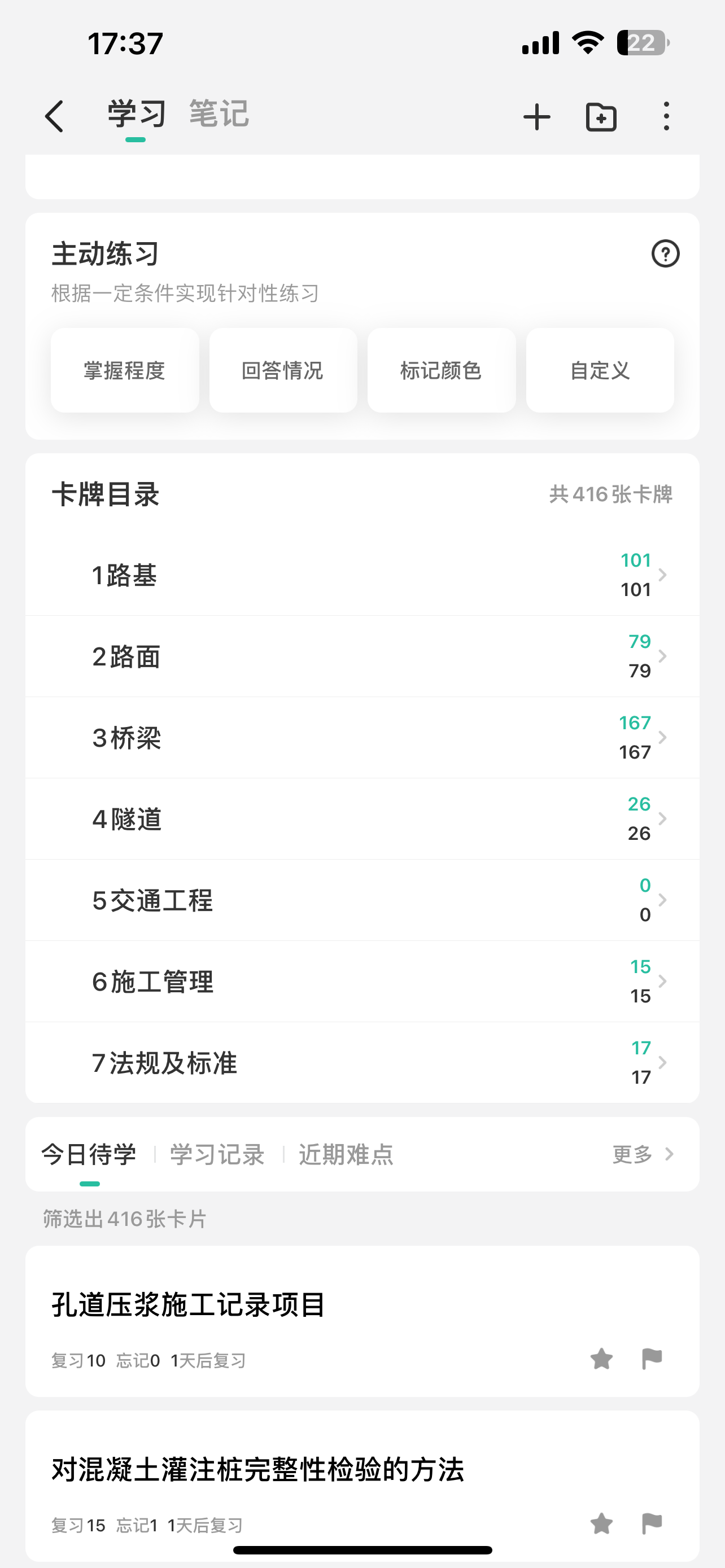Image resolution: width=725 pixels, height=1568 pixels.
Task: Open the 3桥梁 card category
Action: pos(362,738)
